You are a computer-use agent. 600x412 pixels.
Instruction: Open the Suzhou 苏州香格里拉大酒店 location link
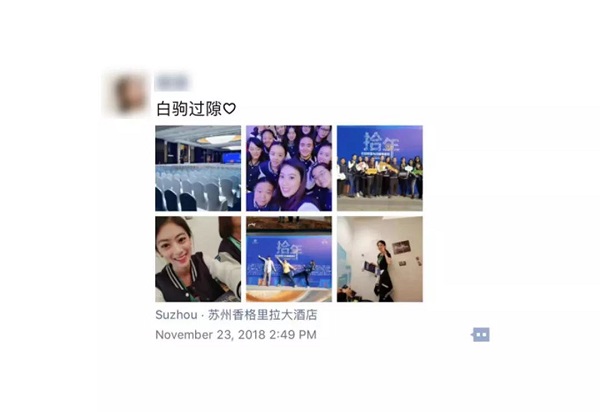(236, 315)
